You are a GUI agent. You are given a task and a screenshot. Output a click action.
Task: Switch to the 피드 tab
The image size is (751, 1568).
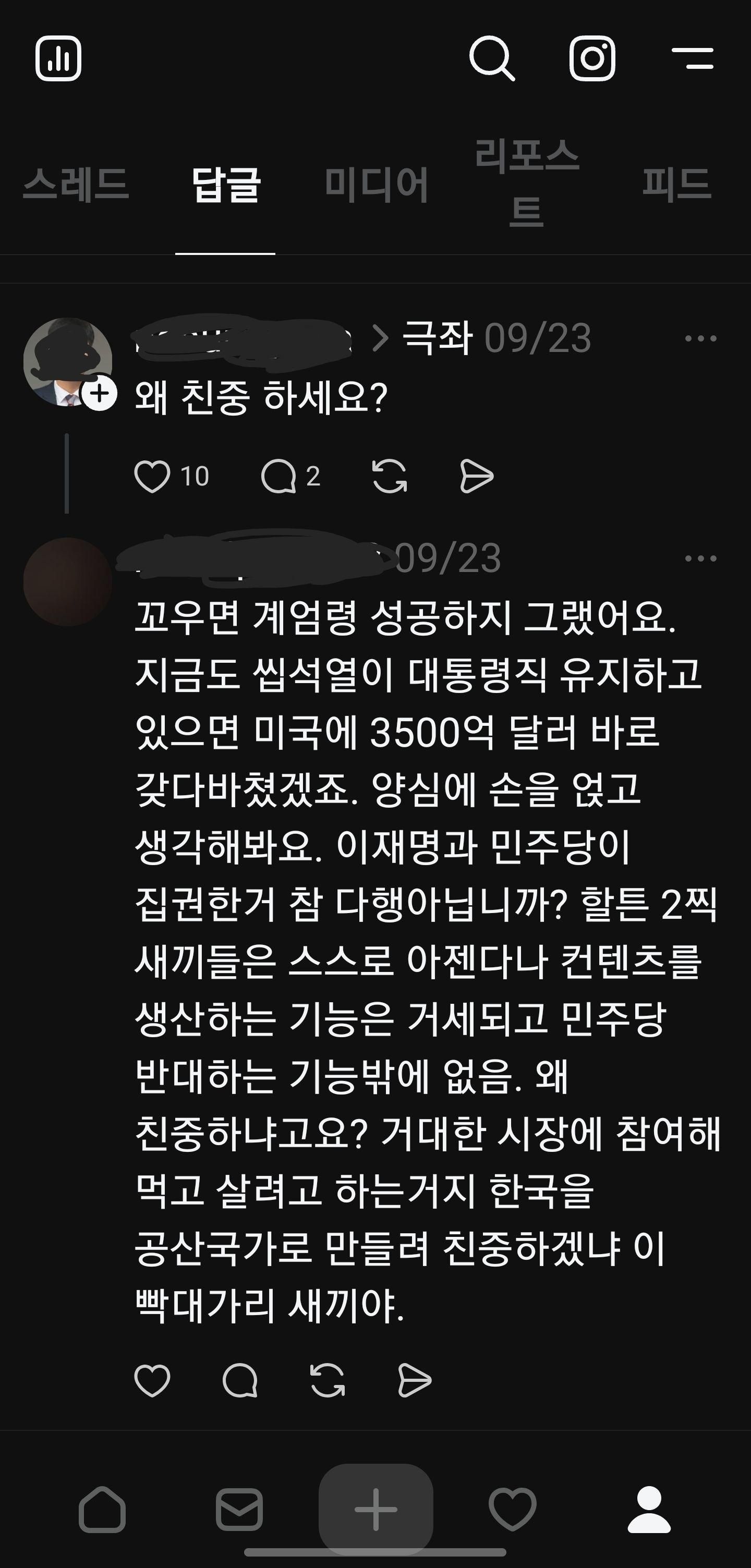click(676, 185)
